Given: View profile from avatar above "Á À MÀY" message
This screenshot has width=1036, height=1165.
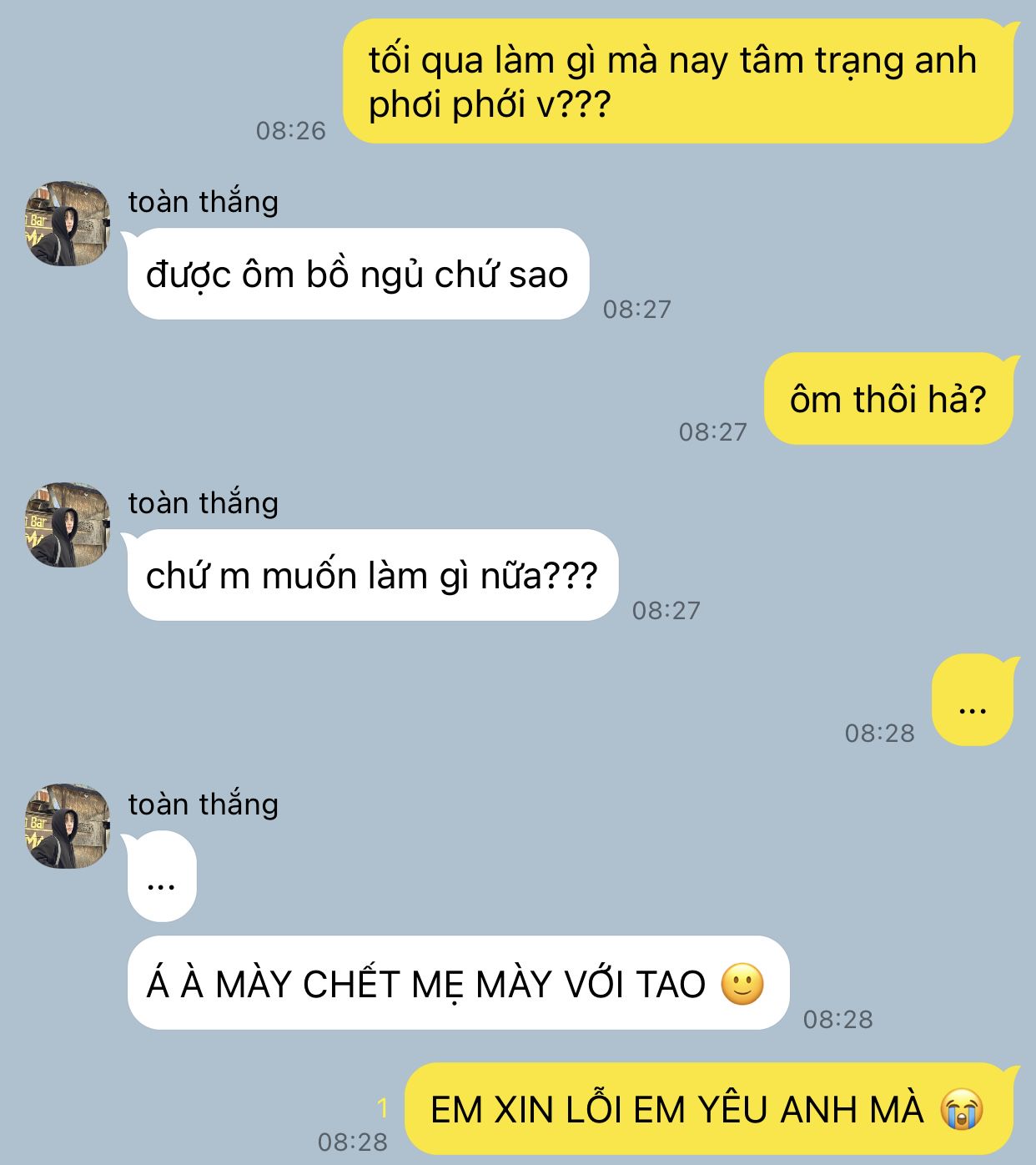Looking at the screenshot, I should pyautogui.click(x=68, y=826).
